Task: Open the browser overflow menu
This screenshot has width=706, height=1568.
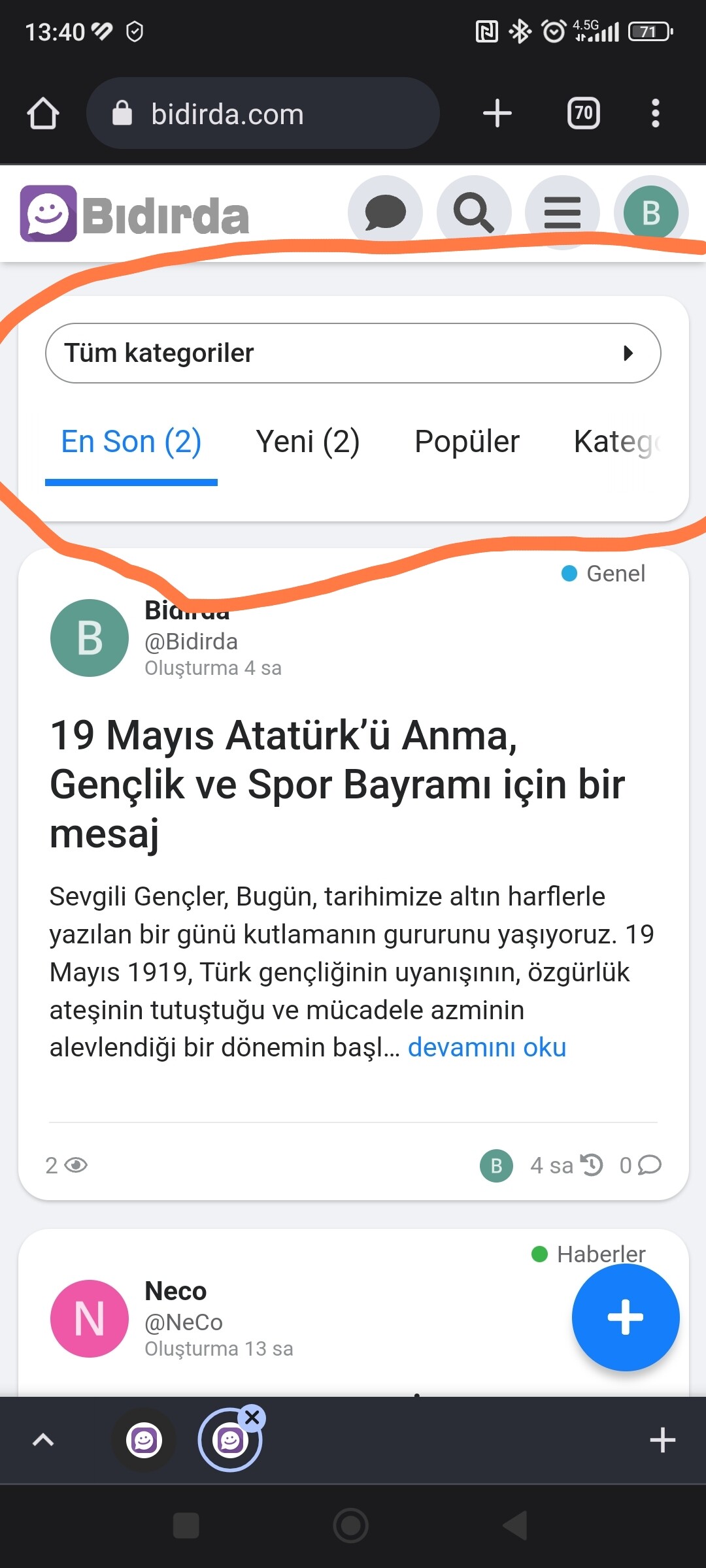Action: click(x=656, y=114)
